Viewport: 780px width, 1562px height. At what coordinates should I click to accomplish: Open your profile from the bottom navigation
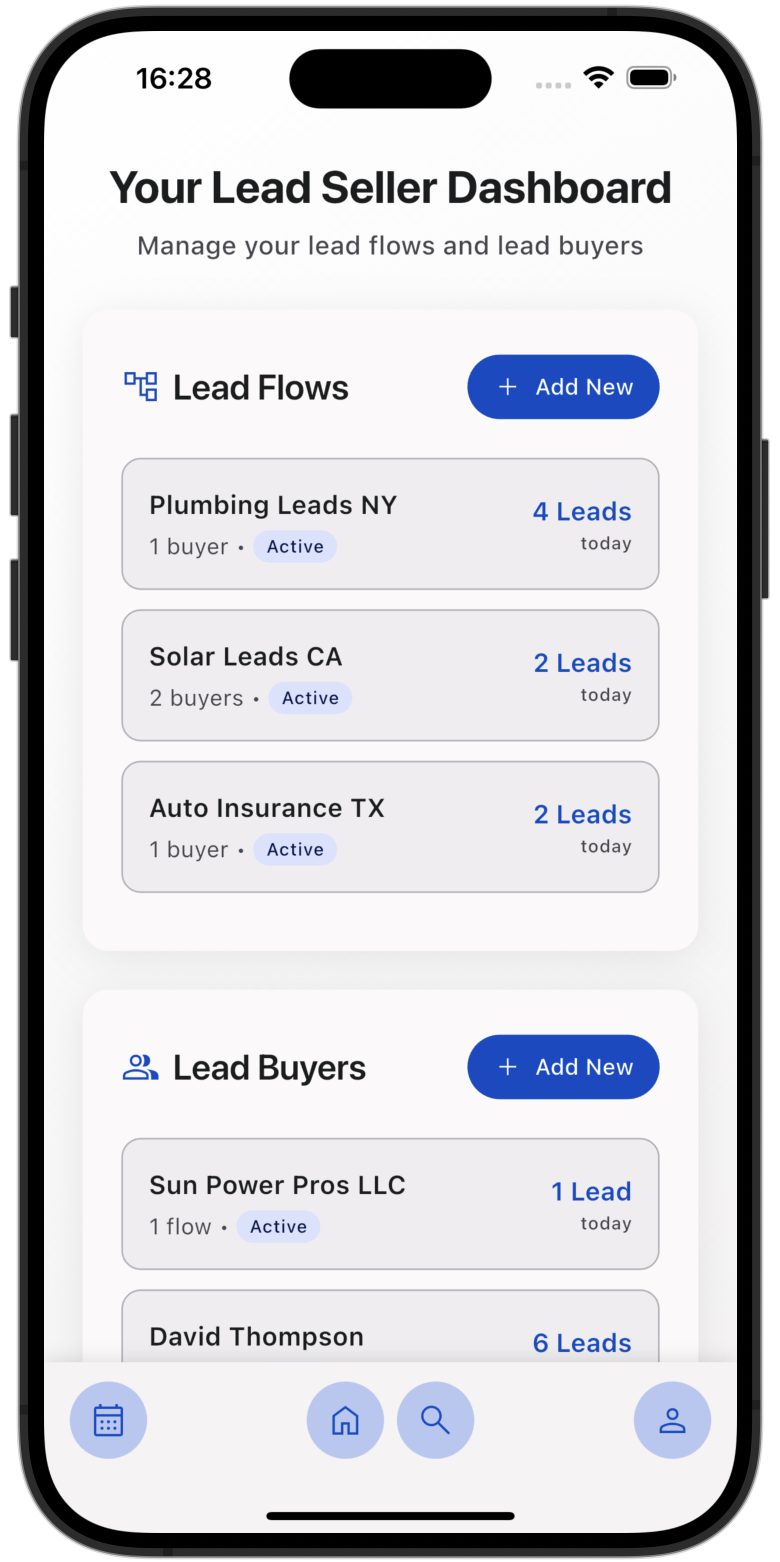pyautogui.click(x=672, y=1419)
